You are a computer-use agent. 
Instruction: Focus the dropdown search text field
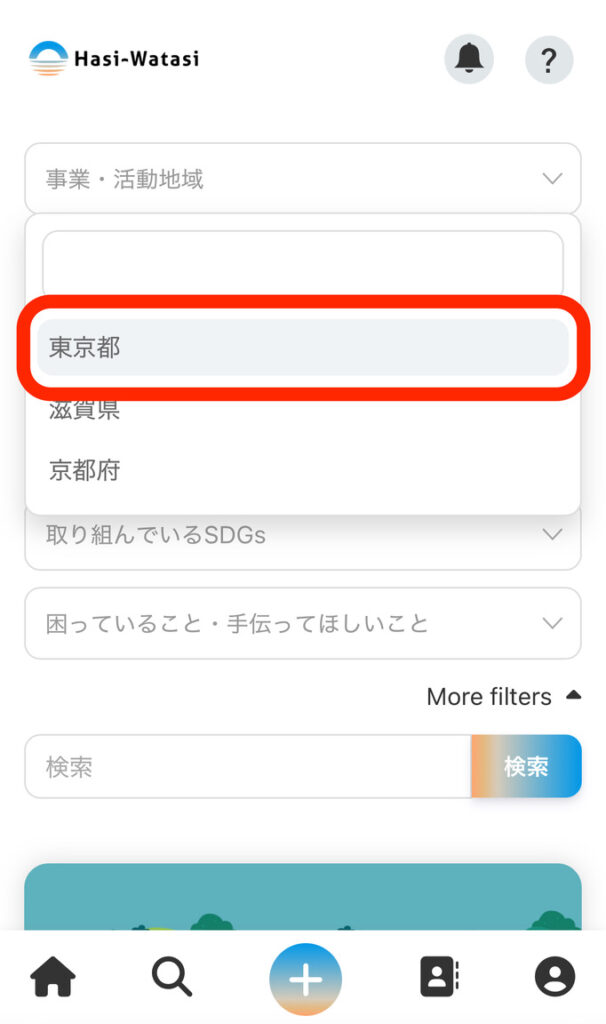pyautogui.click(x=302, y=263)
